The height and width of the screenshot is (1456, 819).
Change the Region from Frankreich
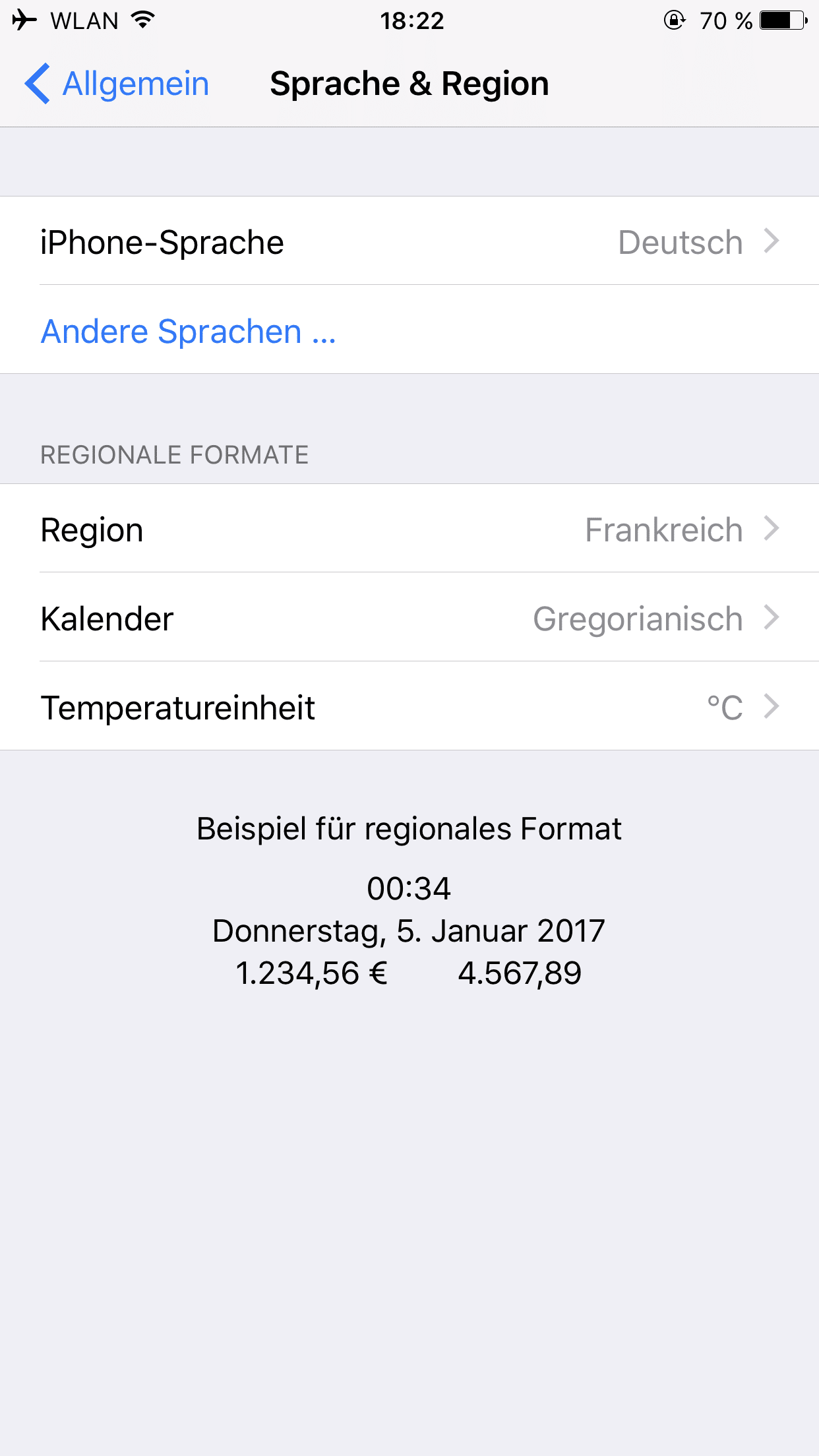point(409,529)
